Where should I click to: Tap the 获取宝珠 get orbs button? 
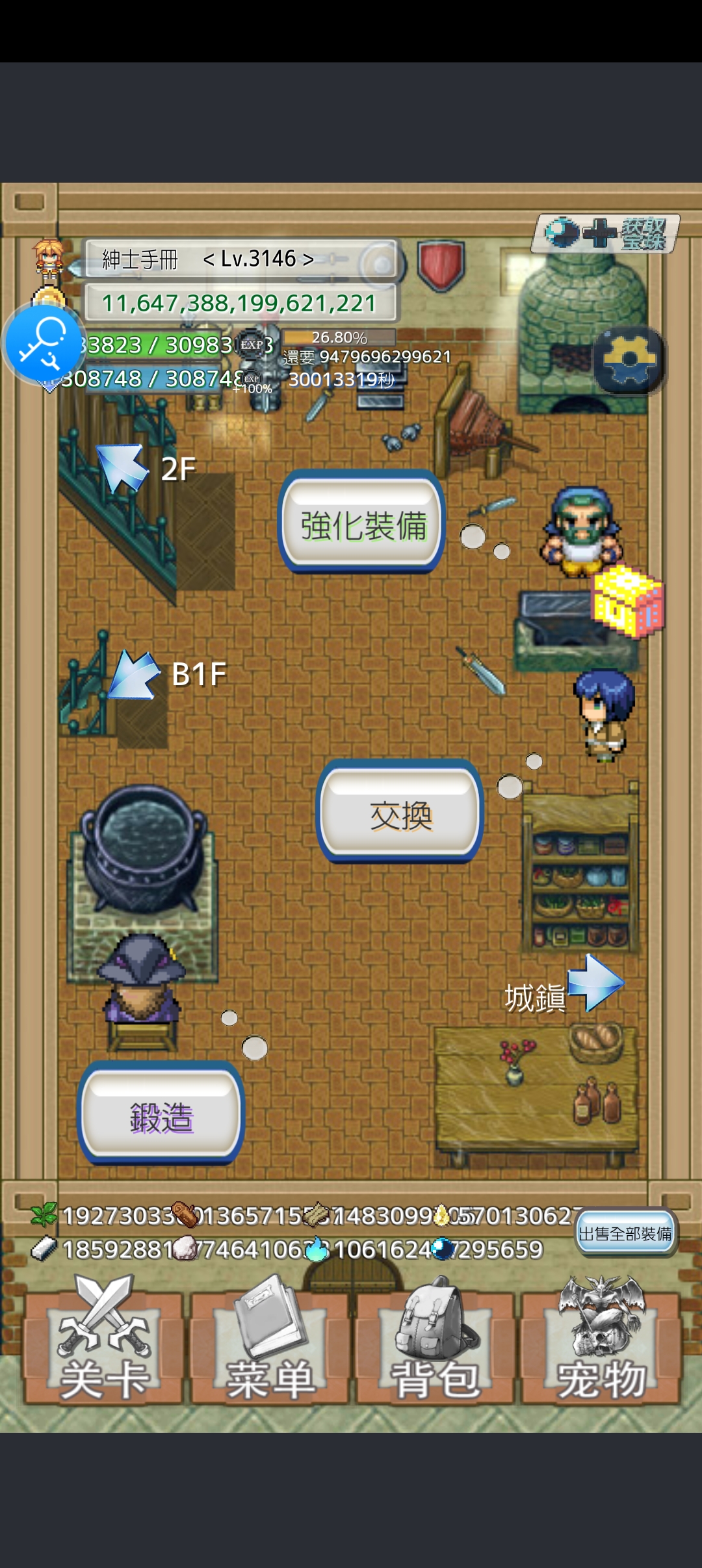[606, 233]
